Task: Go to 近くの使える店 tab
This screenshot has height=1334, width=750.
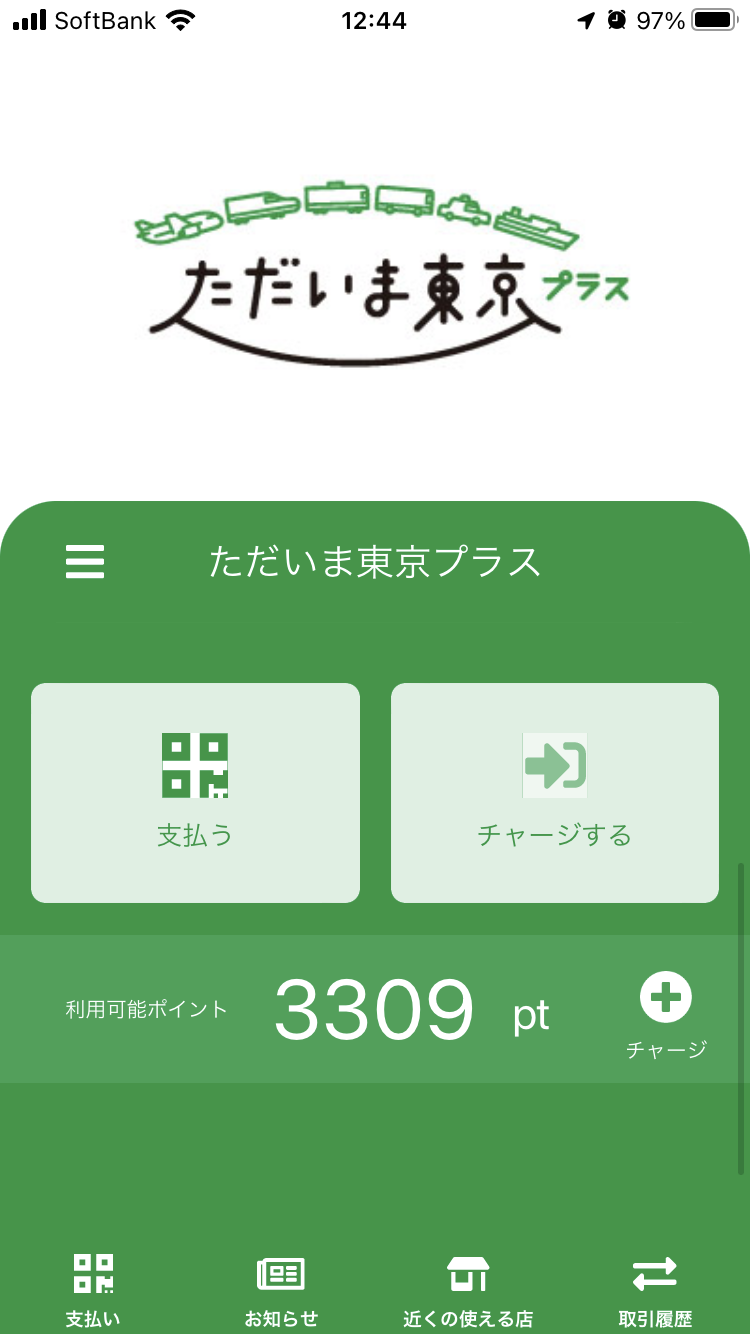Action: click(468, 1290)
